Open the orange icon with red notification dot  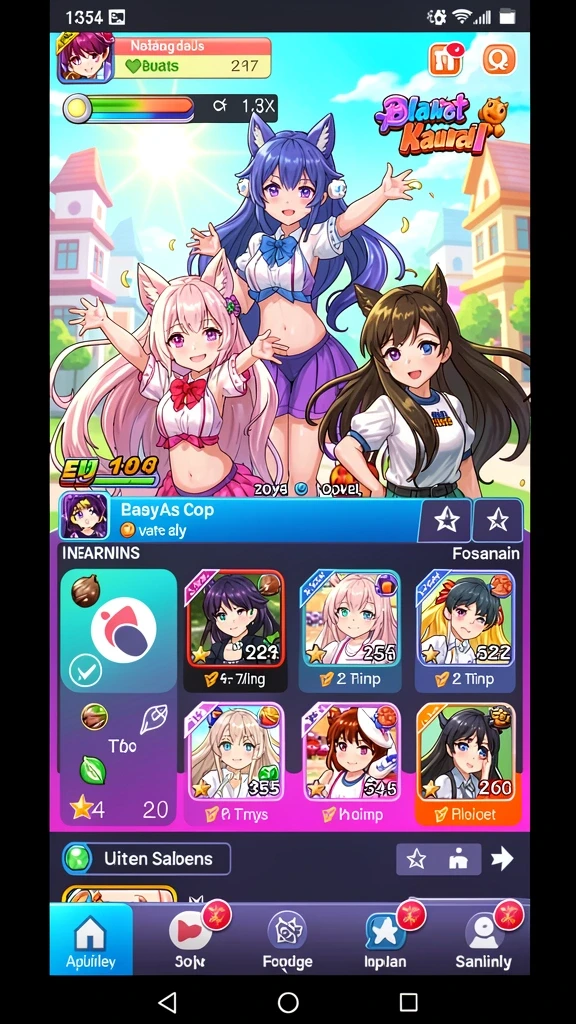(446, 59)
